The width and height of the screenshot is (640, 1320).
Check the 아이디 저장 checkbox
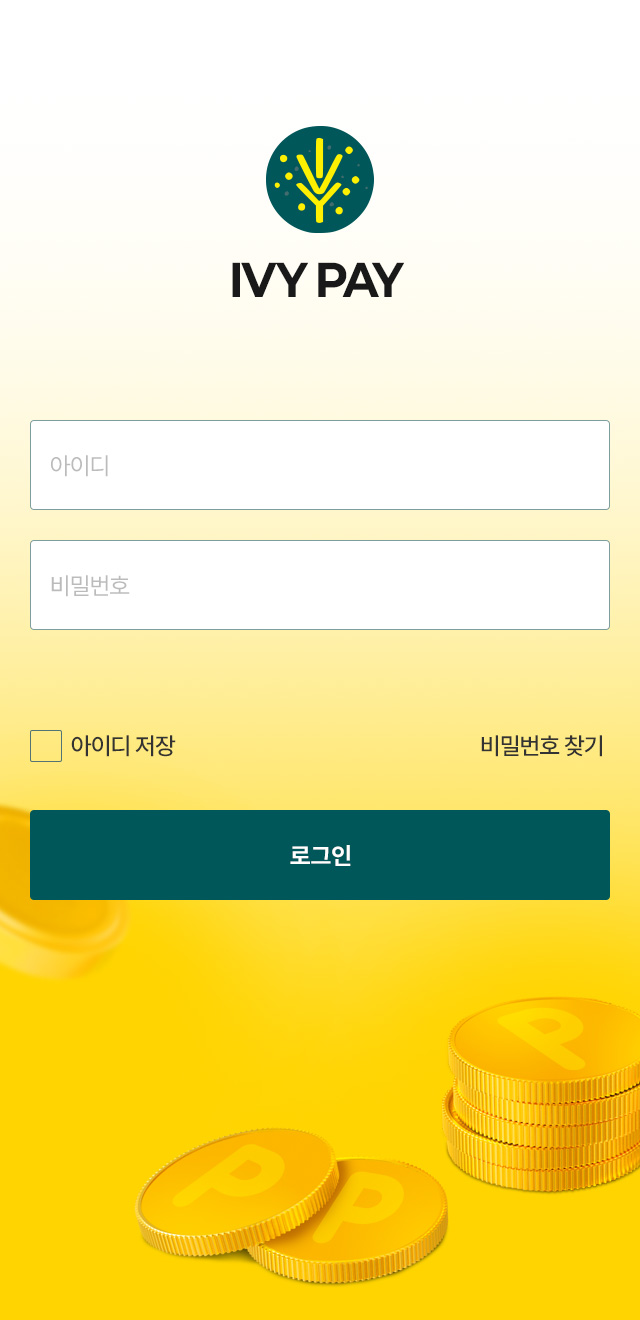(x=46, y=746)
